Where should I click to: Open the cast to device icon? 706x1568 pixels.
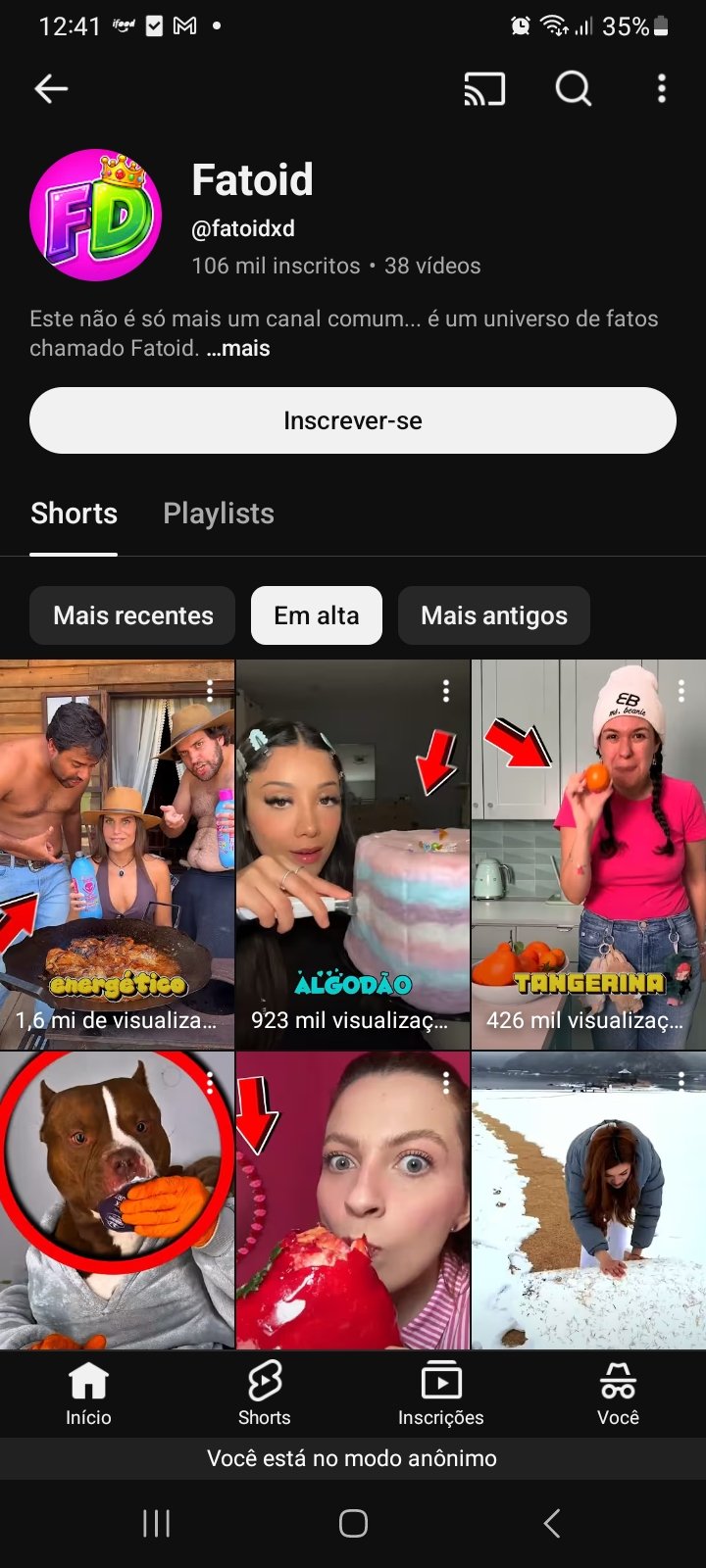(484, 89)
